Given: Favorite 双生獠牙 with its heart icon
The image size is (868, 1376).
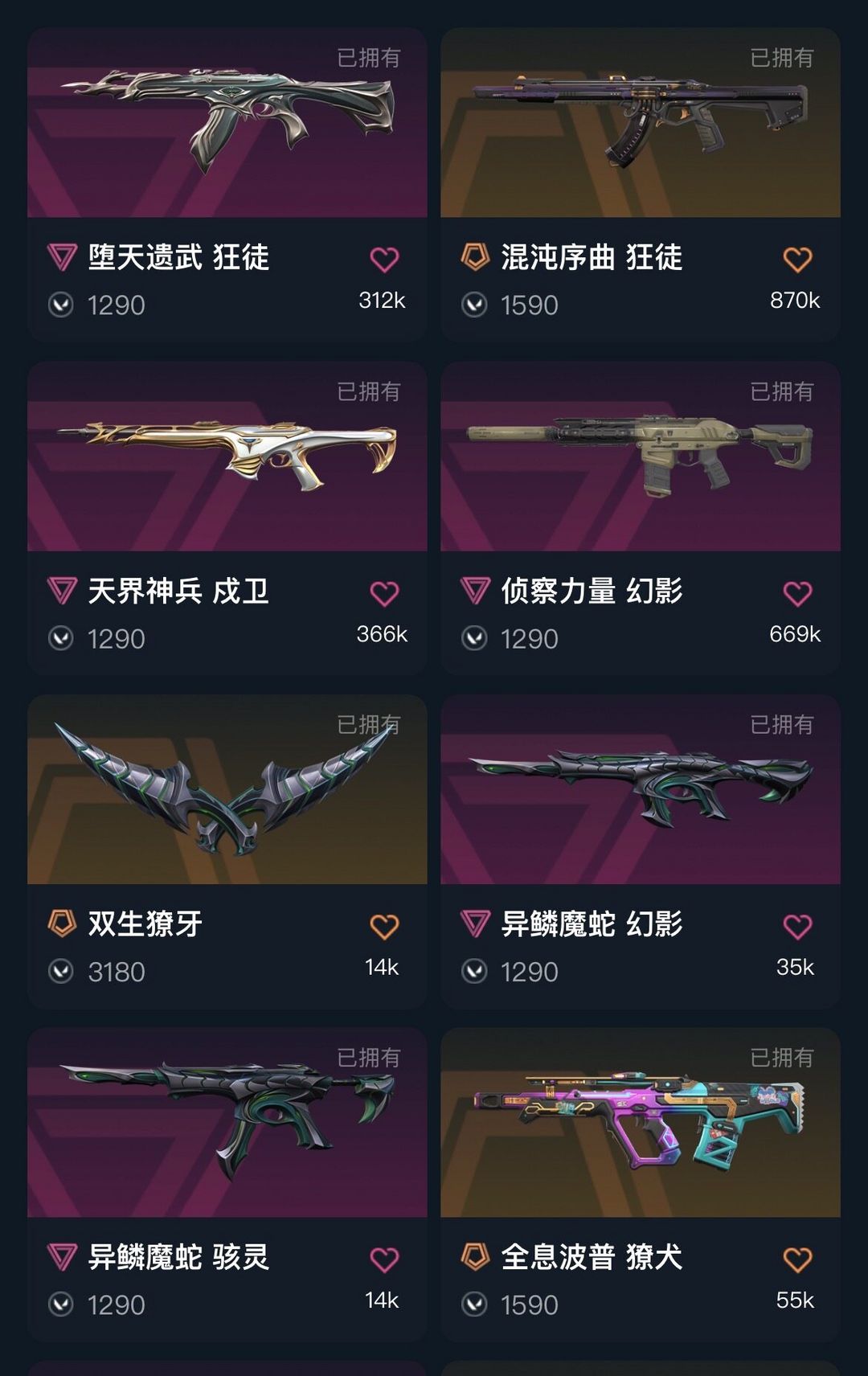Looking at the screenshot, I should tap(385, 927).
